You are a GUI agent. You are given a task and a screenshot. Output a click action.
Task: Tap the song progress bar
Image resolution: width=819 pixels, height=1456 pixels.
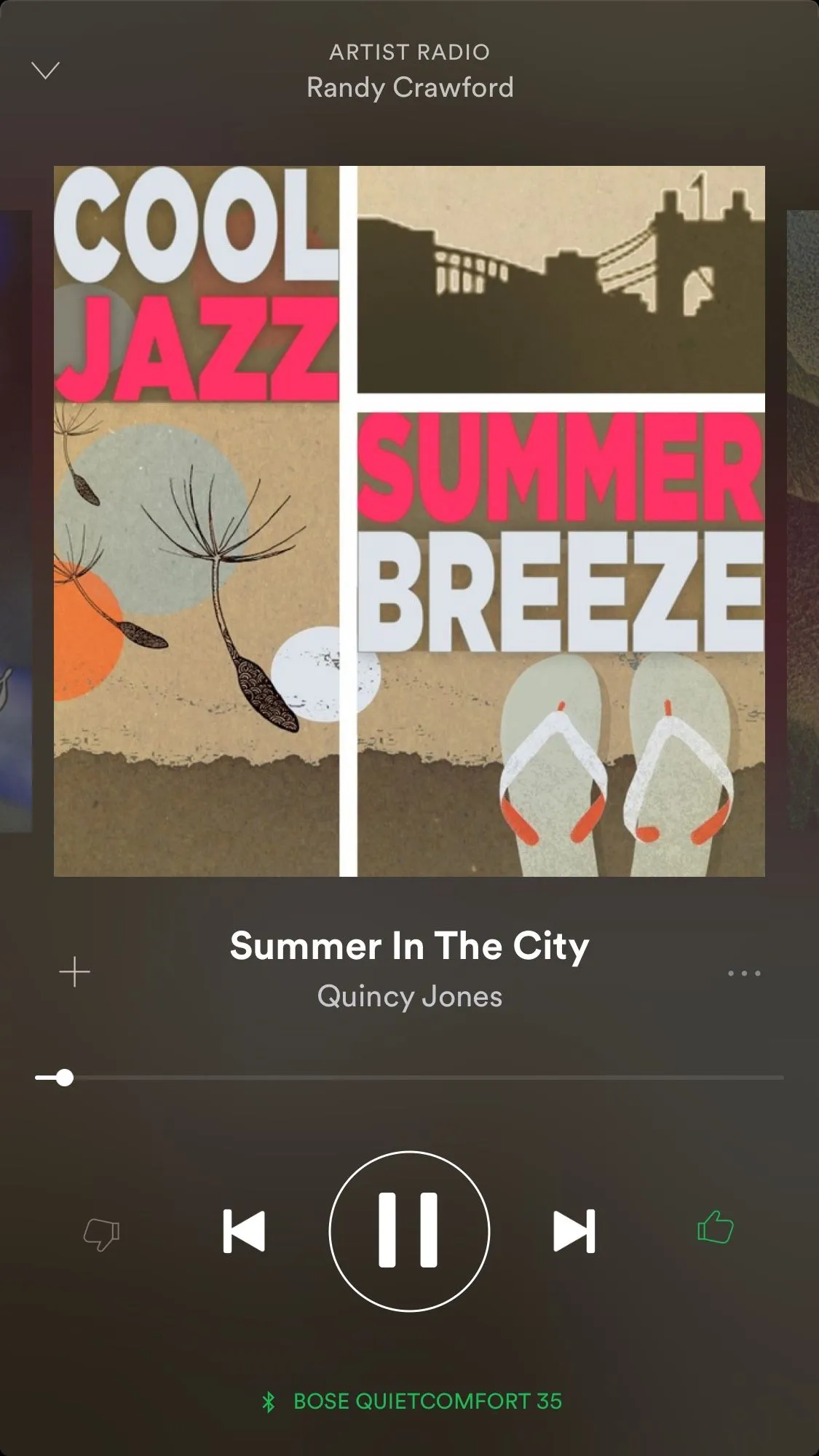409,1078
